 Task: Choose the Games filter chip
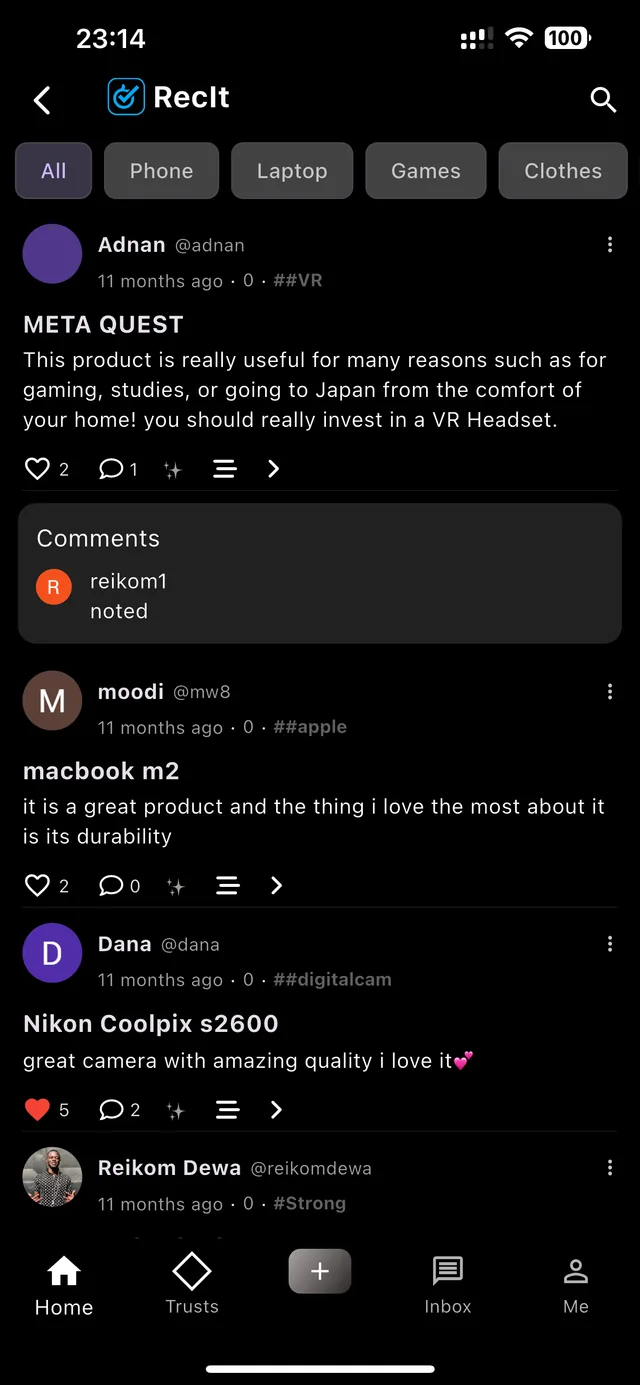[426, 171]
